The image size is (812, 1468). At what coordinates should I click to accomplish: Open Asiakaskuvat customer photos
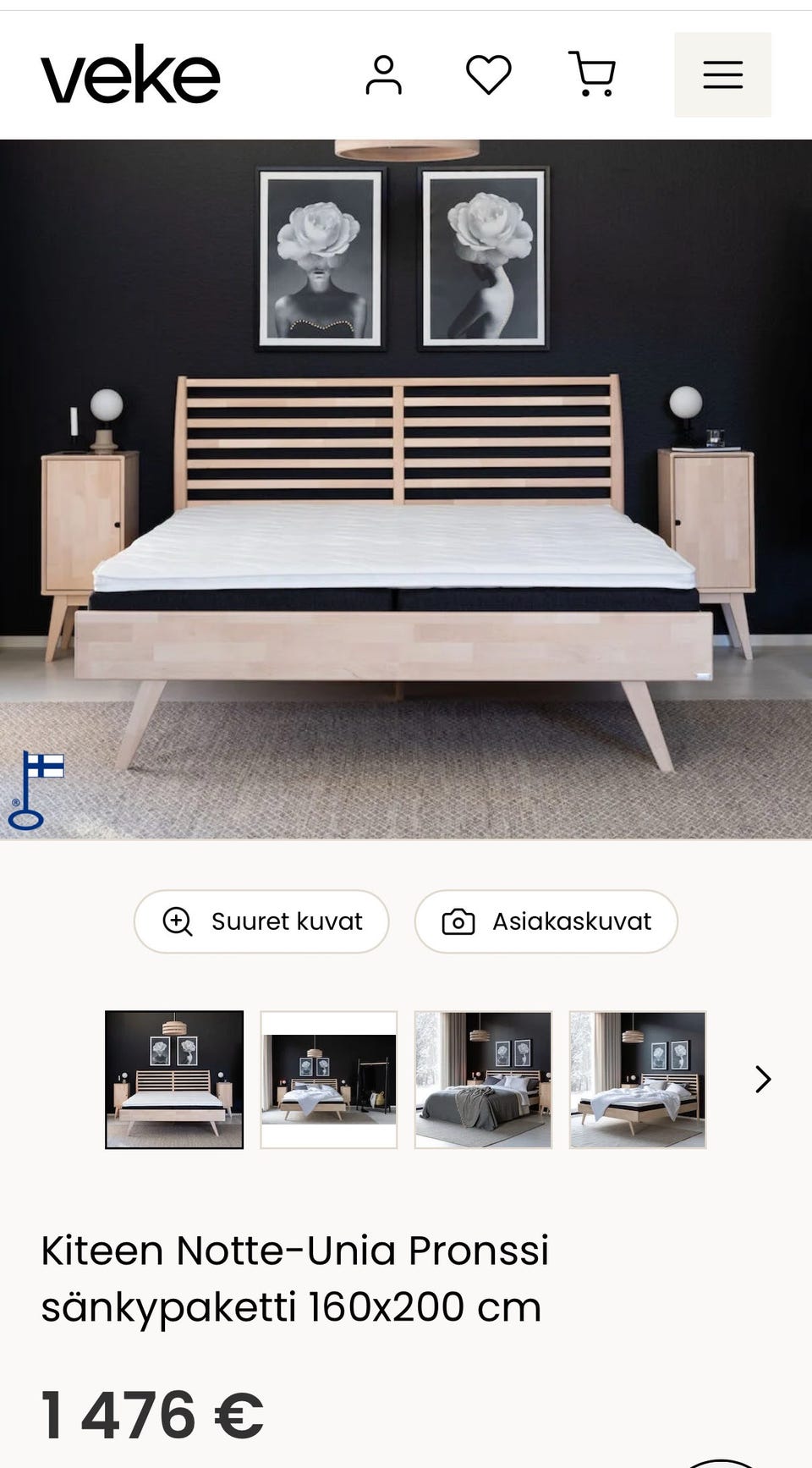[546, 921]
